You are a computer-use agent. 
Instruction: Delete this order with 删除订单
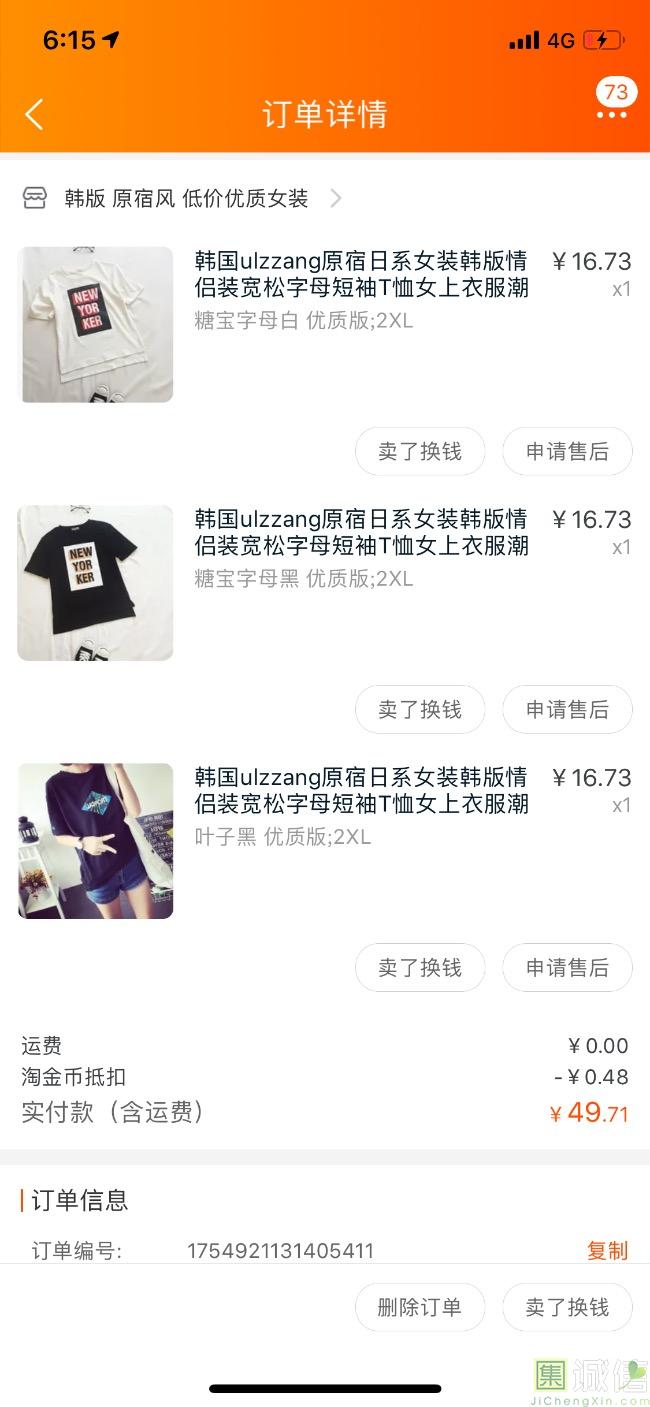(x=420, y=1307)
